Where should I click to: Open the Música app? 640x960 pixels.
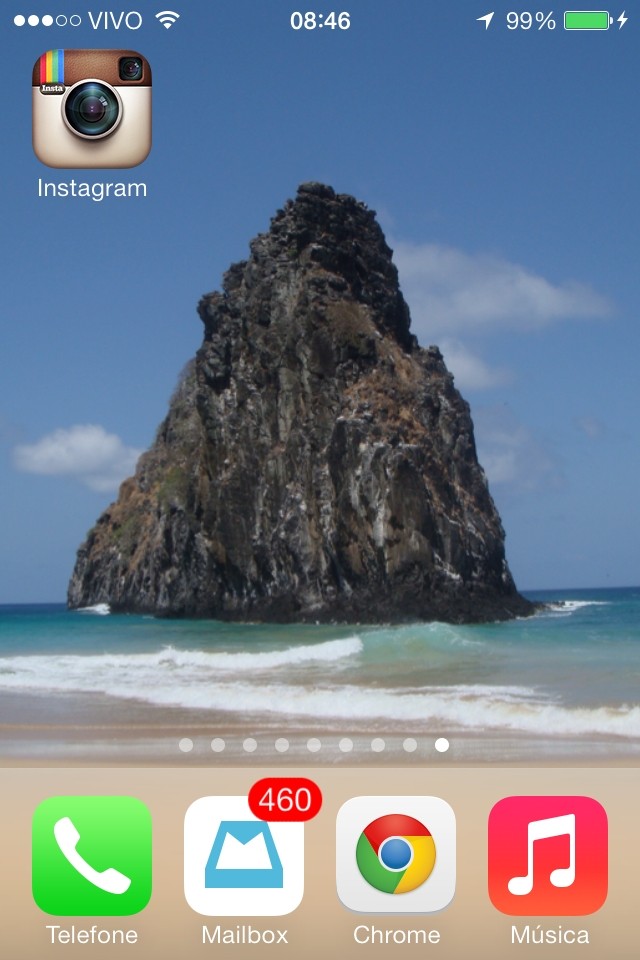[x=548, y=856]
